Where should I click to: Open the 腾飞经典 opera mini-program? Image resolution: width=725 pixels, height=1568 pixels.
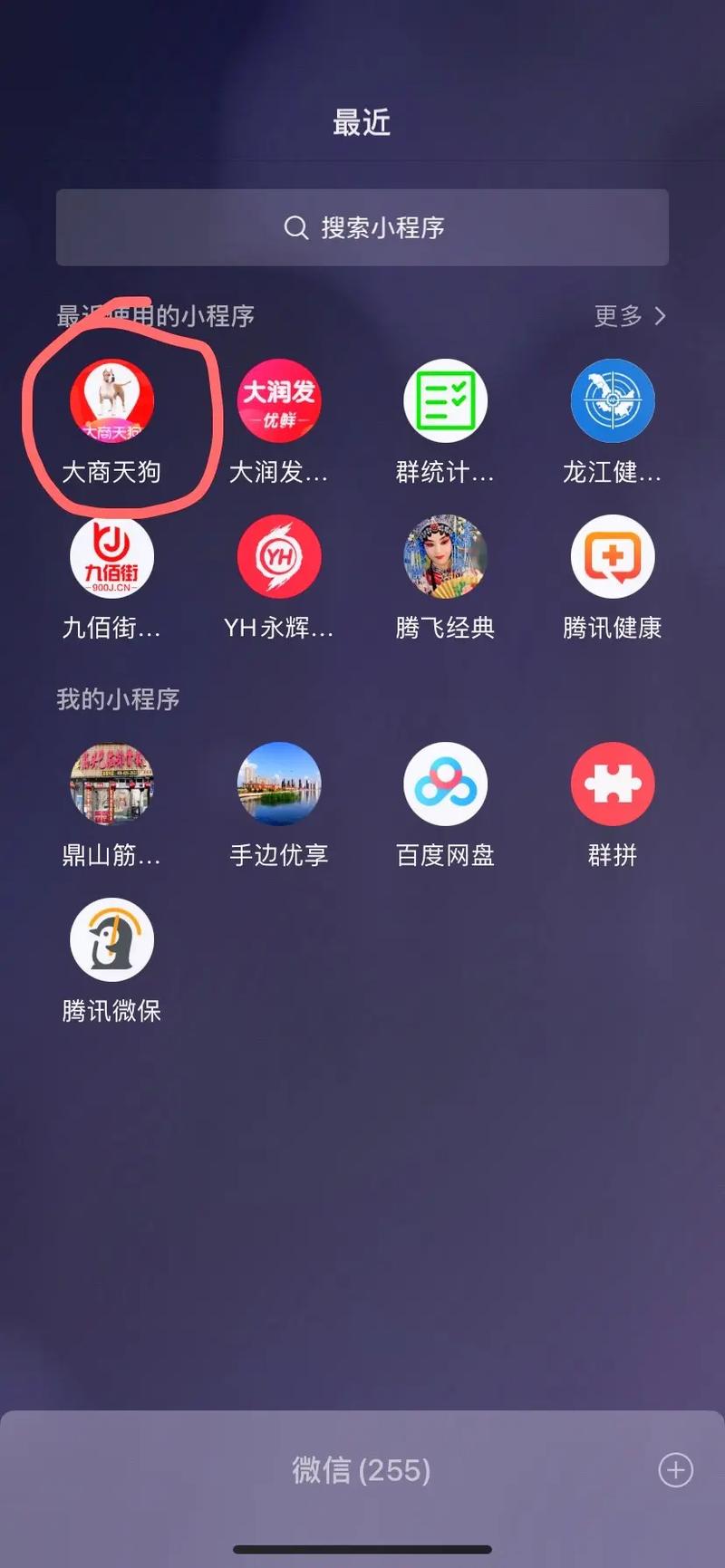click(x=445, y=555)
